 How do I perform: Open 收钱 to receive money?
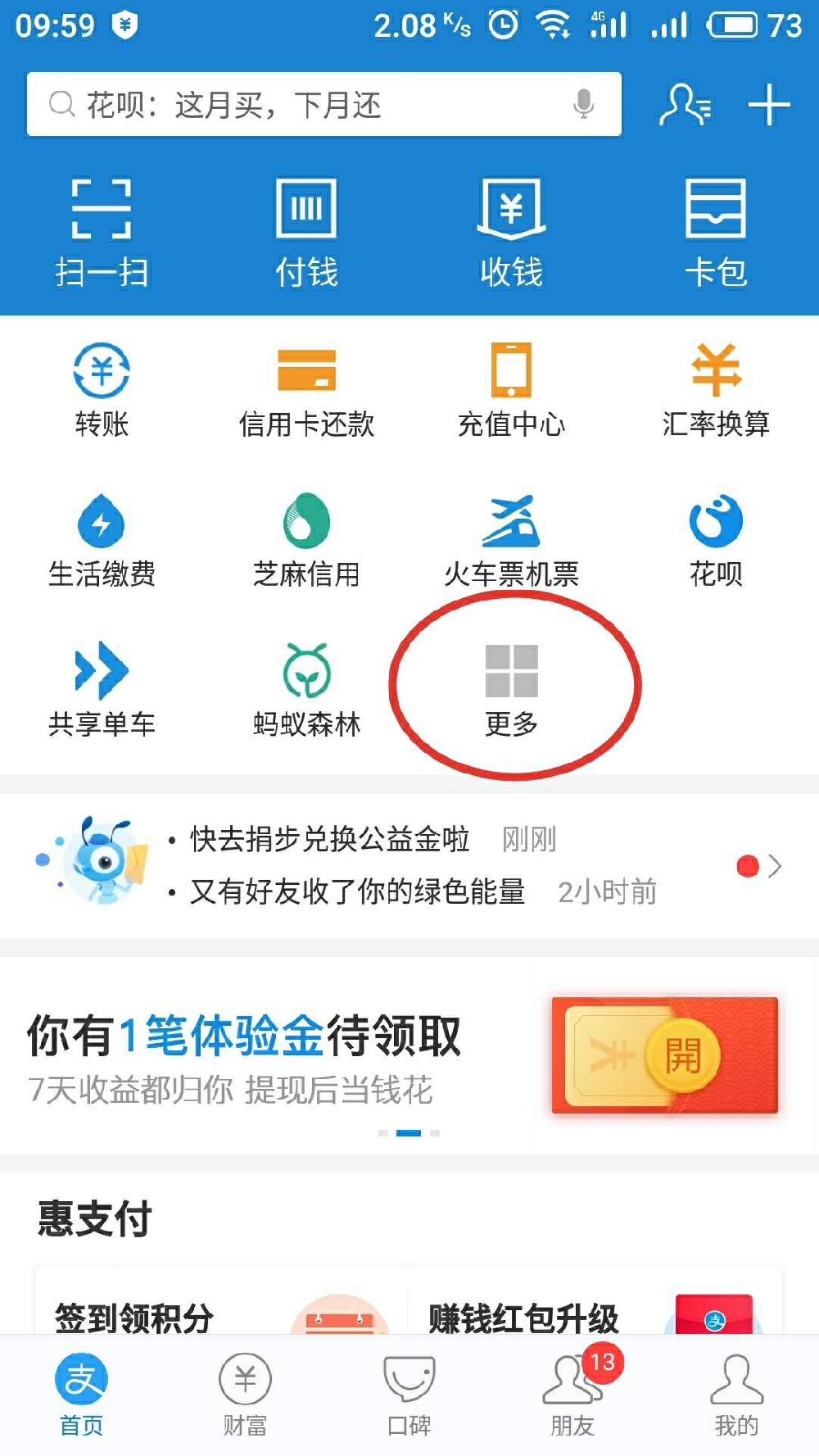point(511,232)
